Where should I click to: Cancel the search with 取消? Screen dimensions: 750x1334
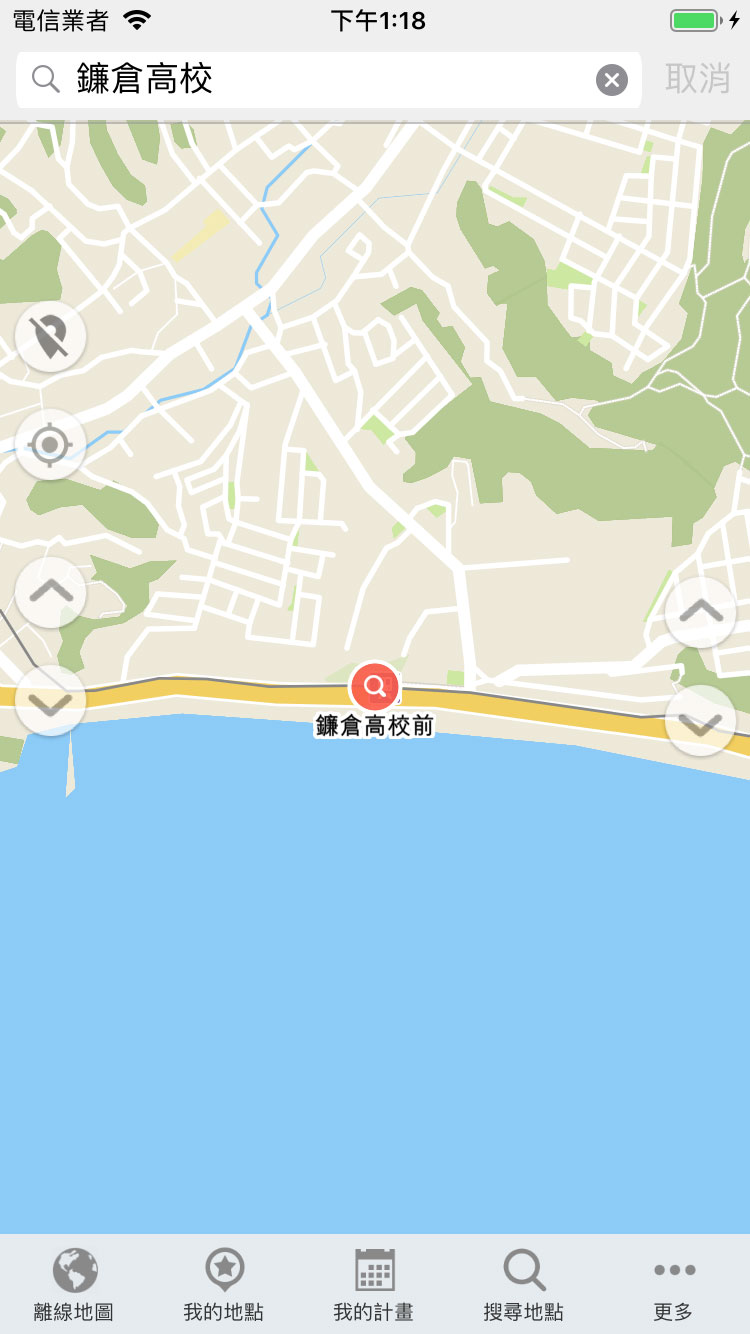click(697, 79)
